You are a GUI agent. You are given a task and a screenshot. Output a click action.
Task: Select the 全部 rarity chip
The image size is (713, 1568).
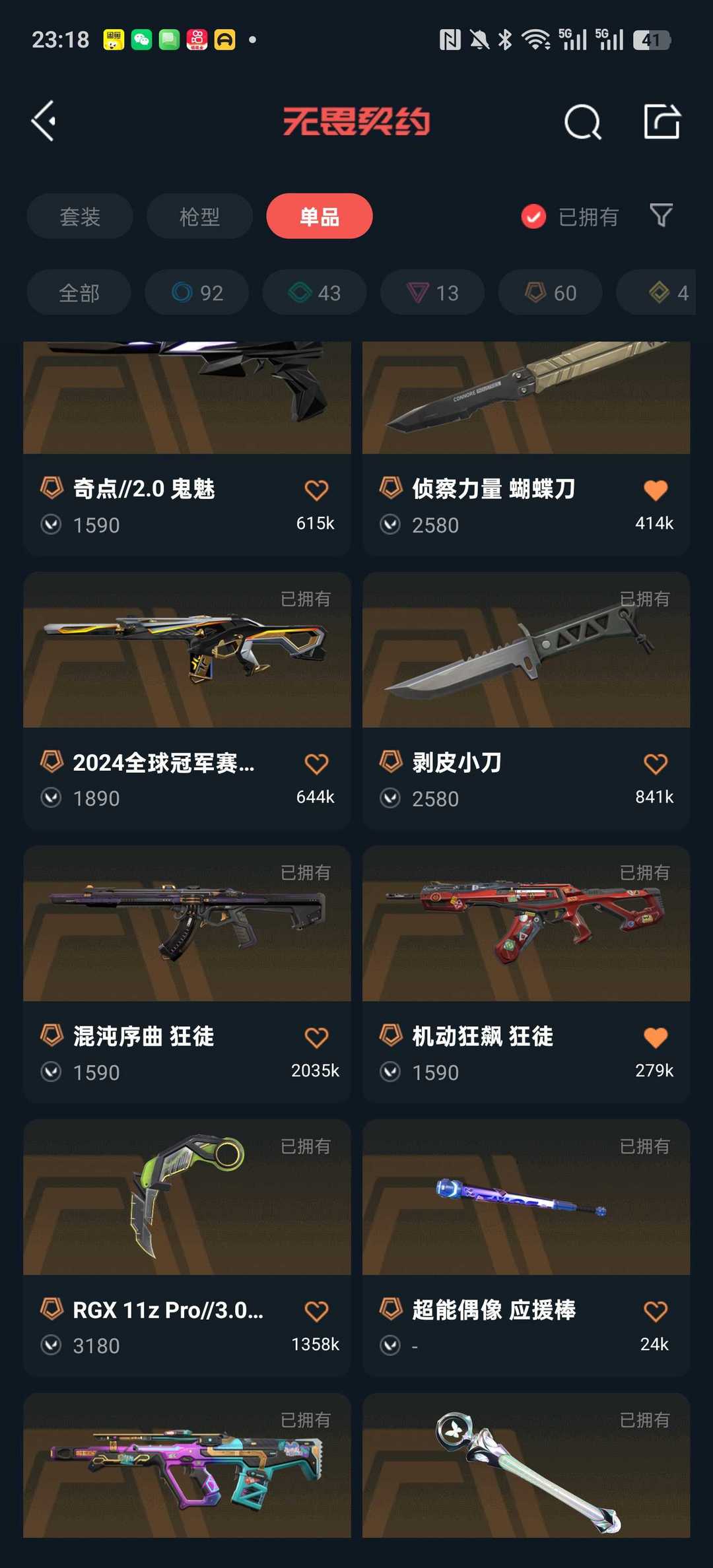pyautogui.click(x=79, y=292)
